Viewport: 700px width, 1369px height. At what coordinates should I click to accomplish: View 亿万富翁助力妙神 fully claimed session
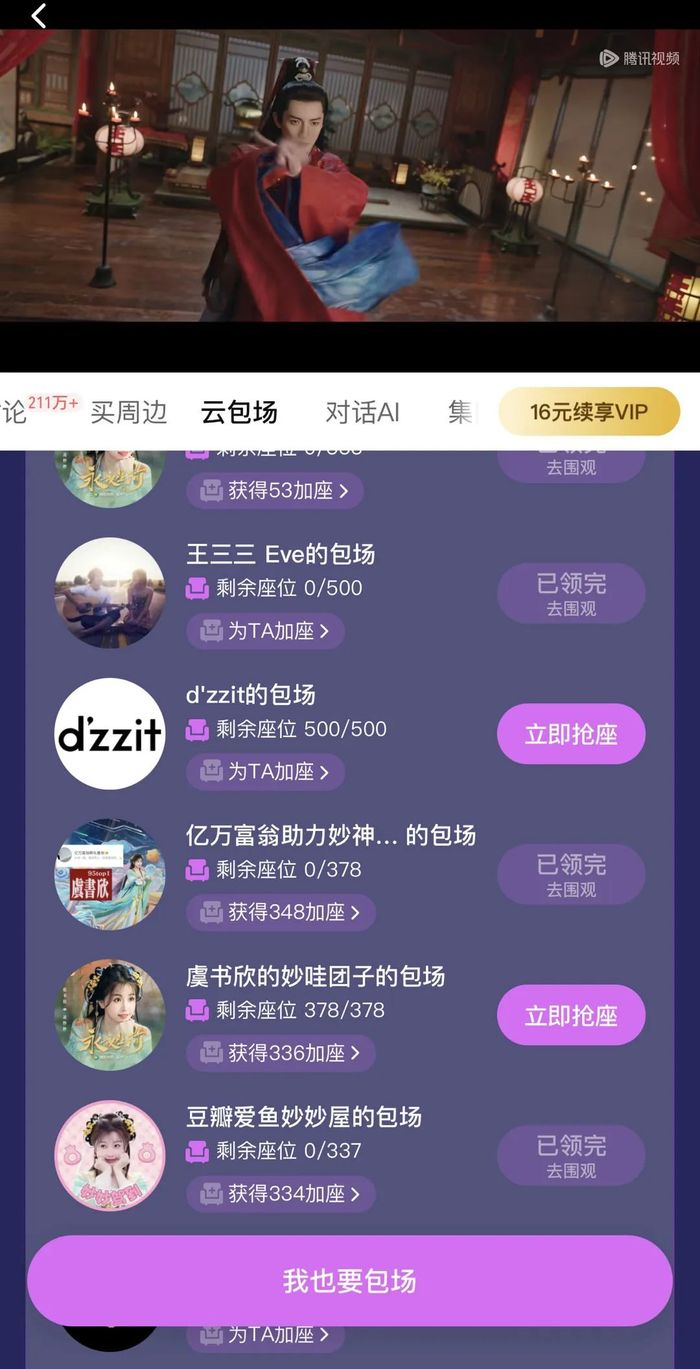click(x=571, y=874)
